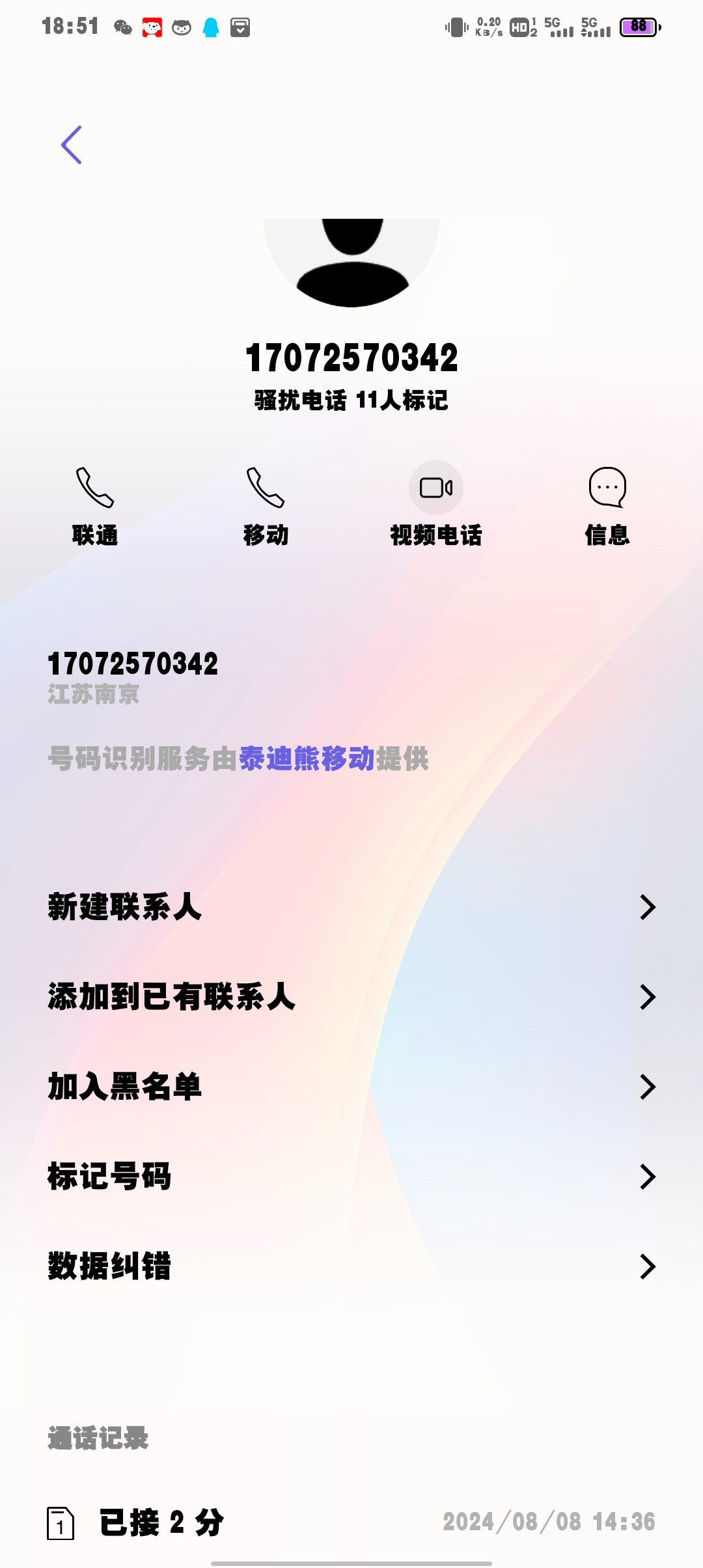Open 数据纠错 to report wrong data
This screenshot has height=1568, width=703.
click(x=351, y=1266)
